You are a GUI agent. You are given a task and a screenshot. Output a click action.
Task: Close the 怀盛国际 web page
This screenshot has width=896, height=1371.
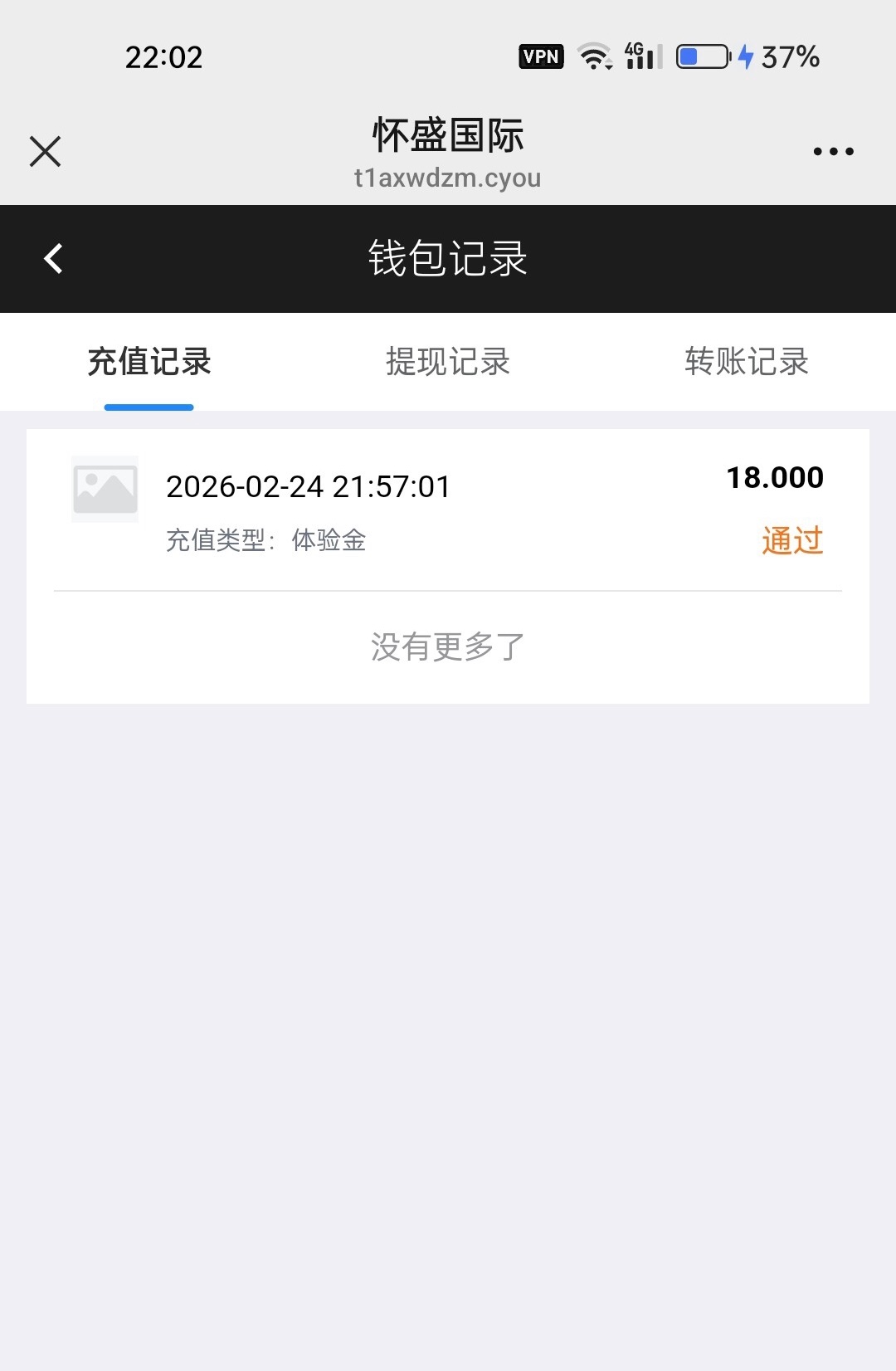(x=45, y=152)
